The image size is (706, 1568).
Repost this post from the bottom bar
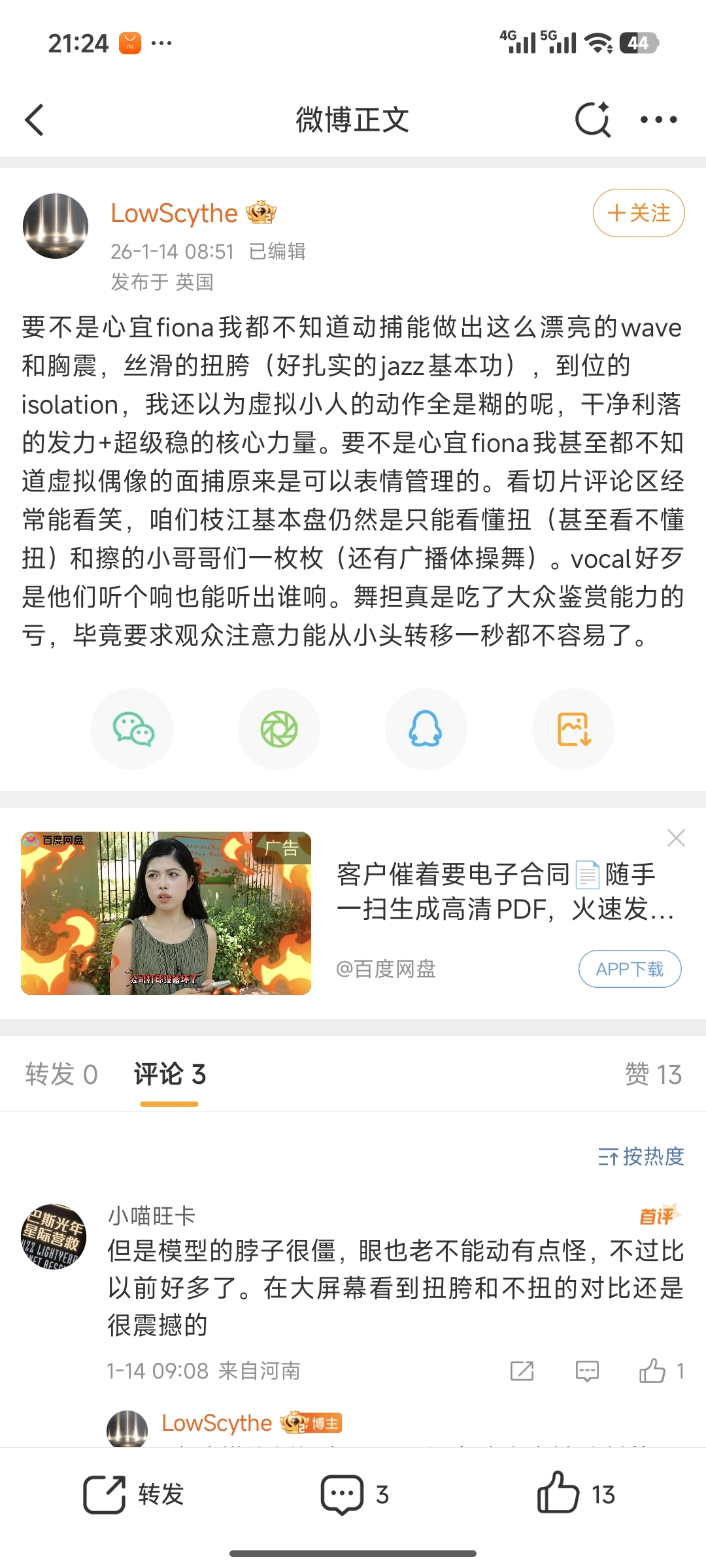click(134, 1494)
